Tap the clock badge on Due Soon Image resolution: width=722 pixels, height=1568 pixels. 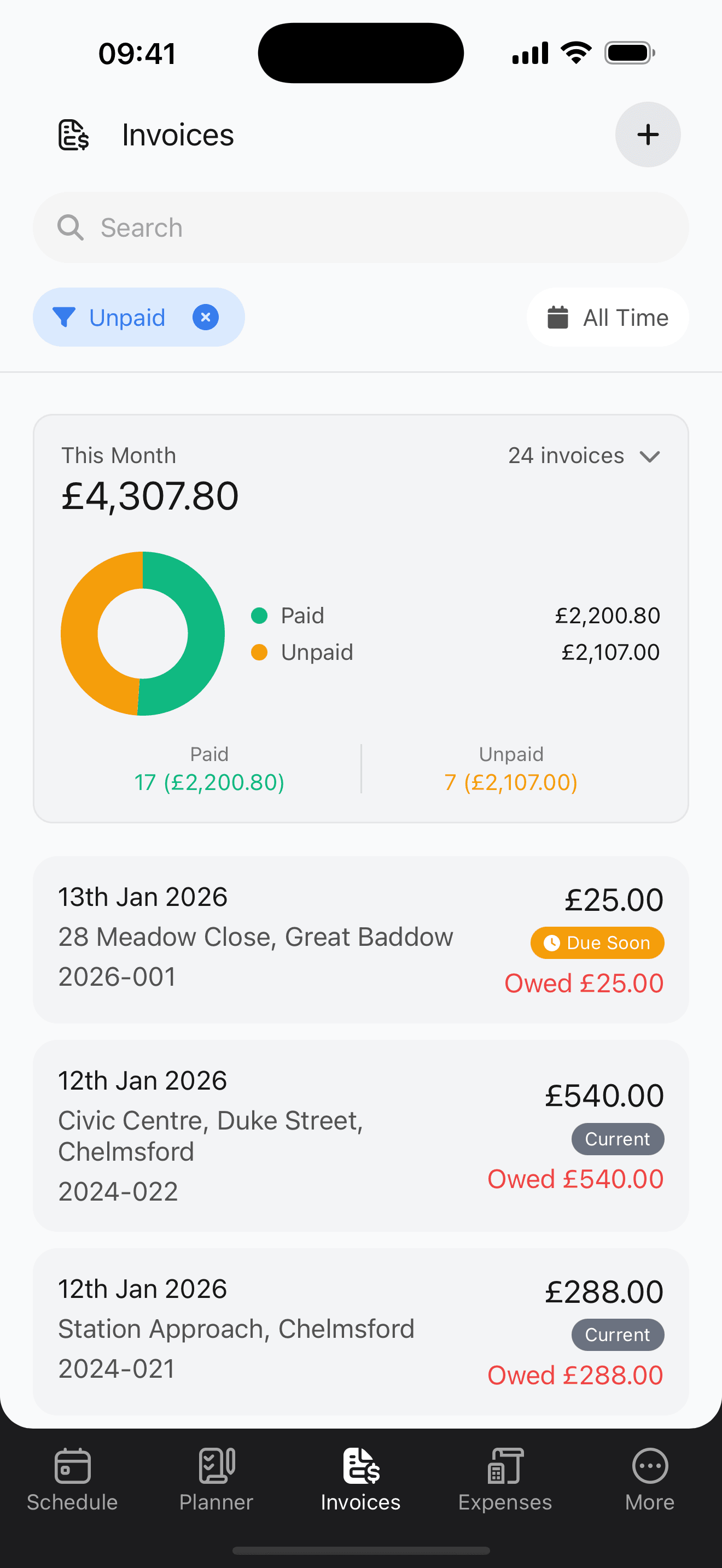[x=551, y=943]
